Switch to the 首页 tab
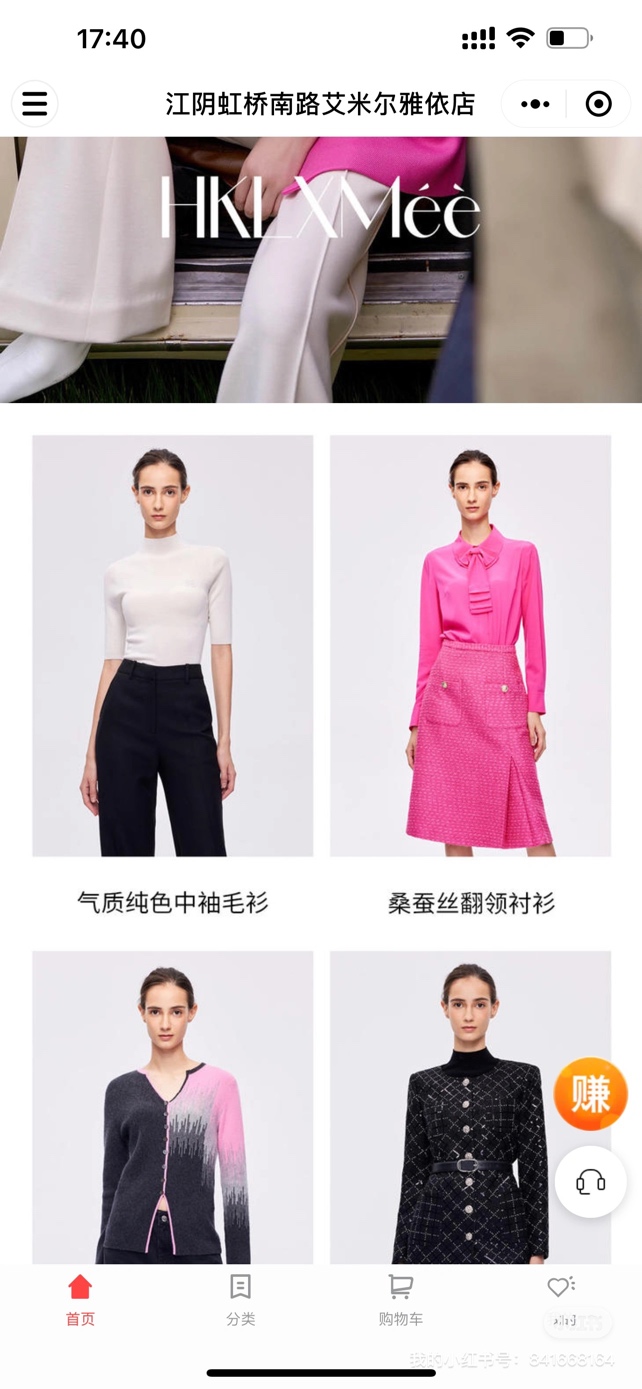The width and height of the screenshot is (642, 1389). (x=80, y=1300)
